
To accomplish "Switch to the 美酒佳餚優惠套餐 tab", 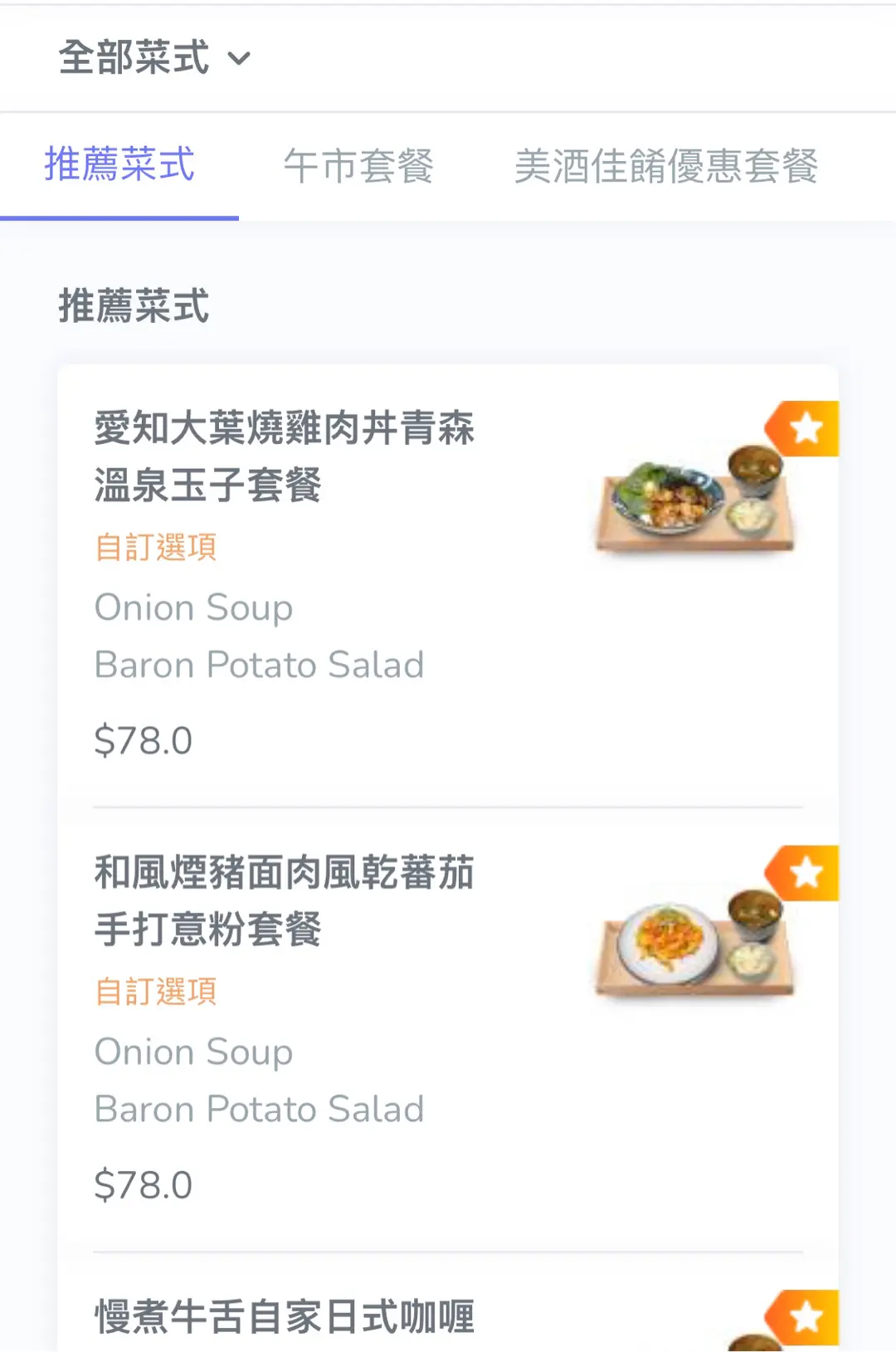I will (x=665, y=166).
